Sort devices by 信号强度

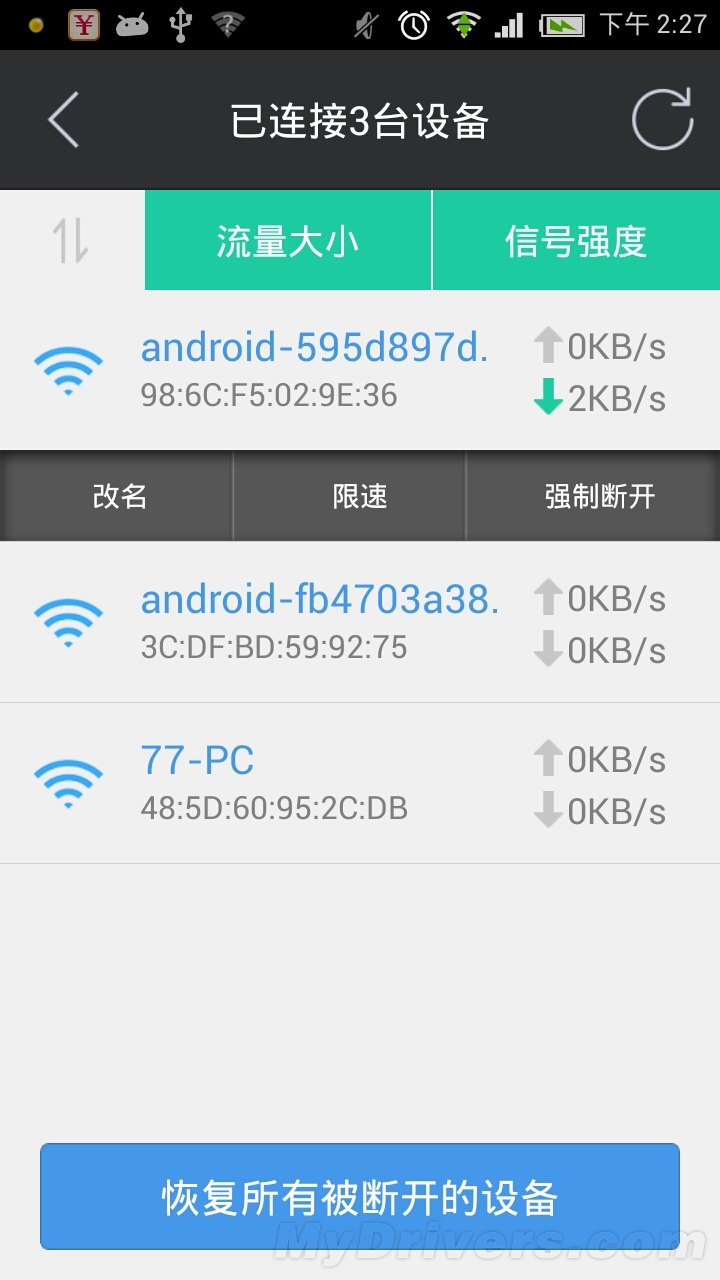576,241
